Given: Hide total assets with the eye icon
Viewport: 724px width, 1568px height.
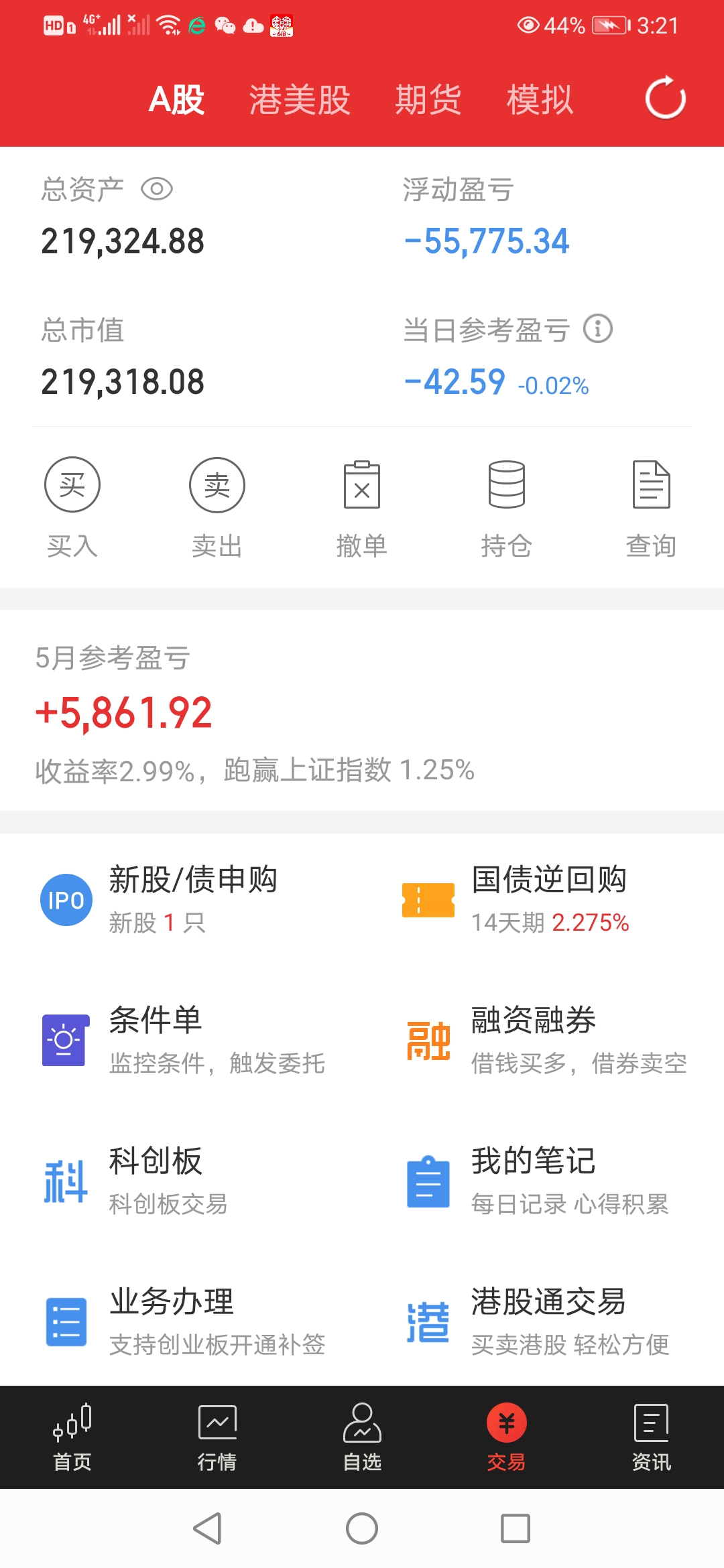Looking at the screenshot, I should pos(157,189).
